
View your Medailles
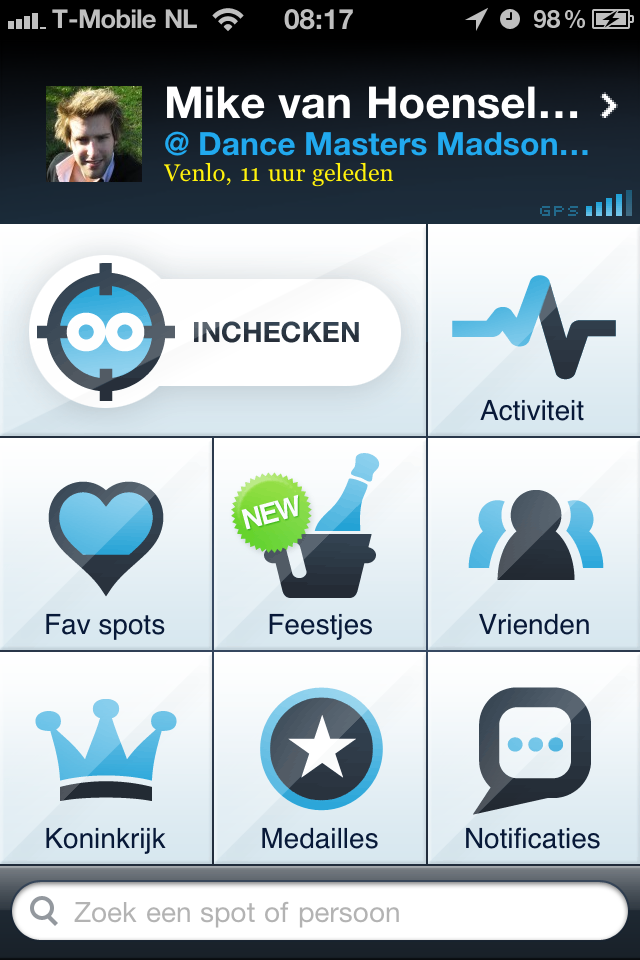(x=320, y=760)
